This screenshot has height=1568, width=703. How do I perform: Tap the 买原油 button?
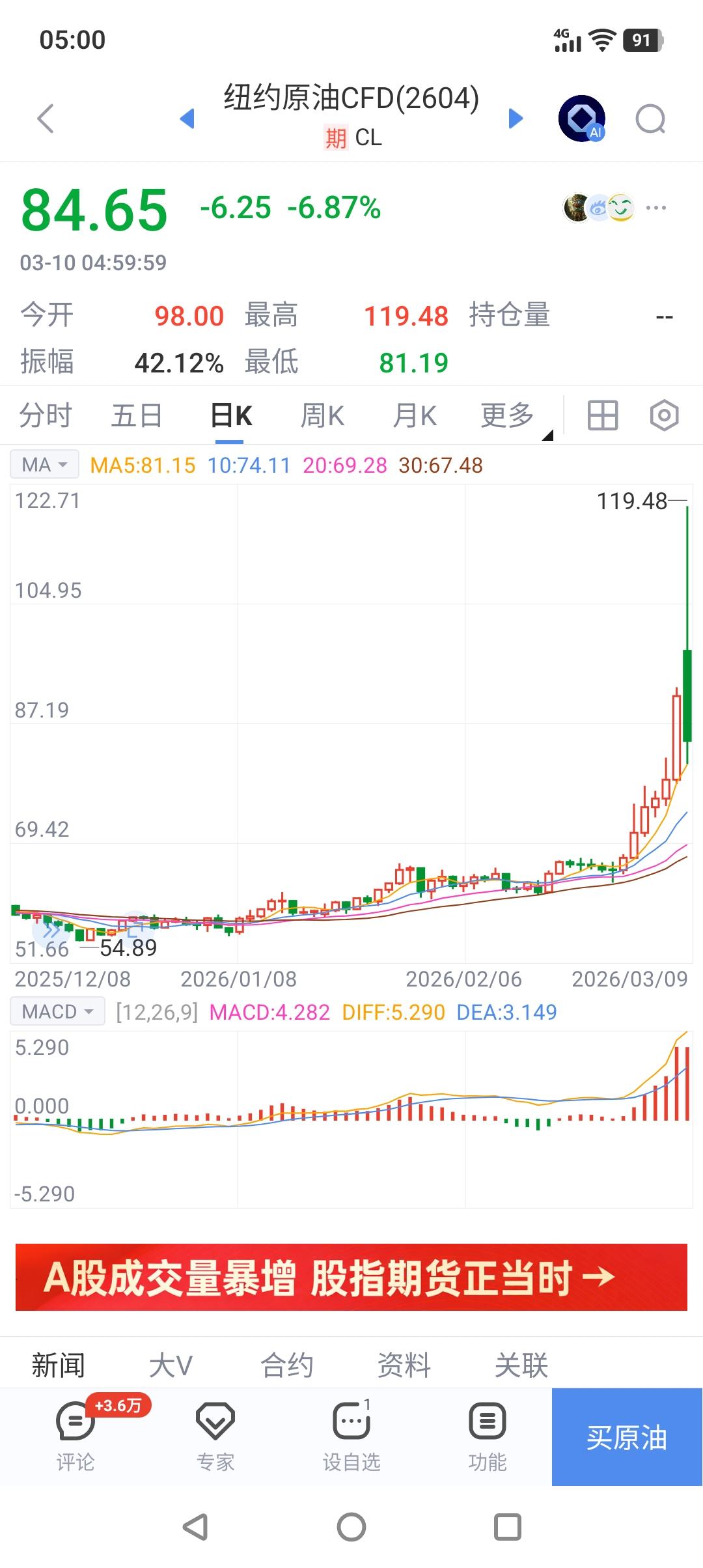point(627,1437)
